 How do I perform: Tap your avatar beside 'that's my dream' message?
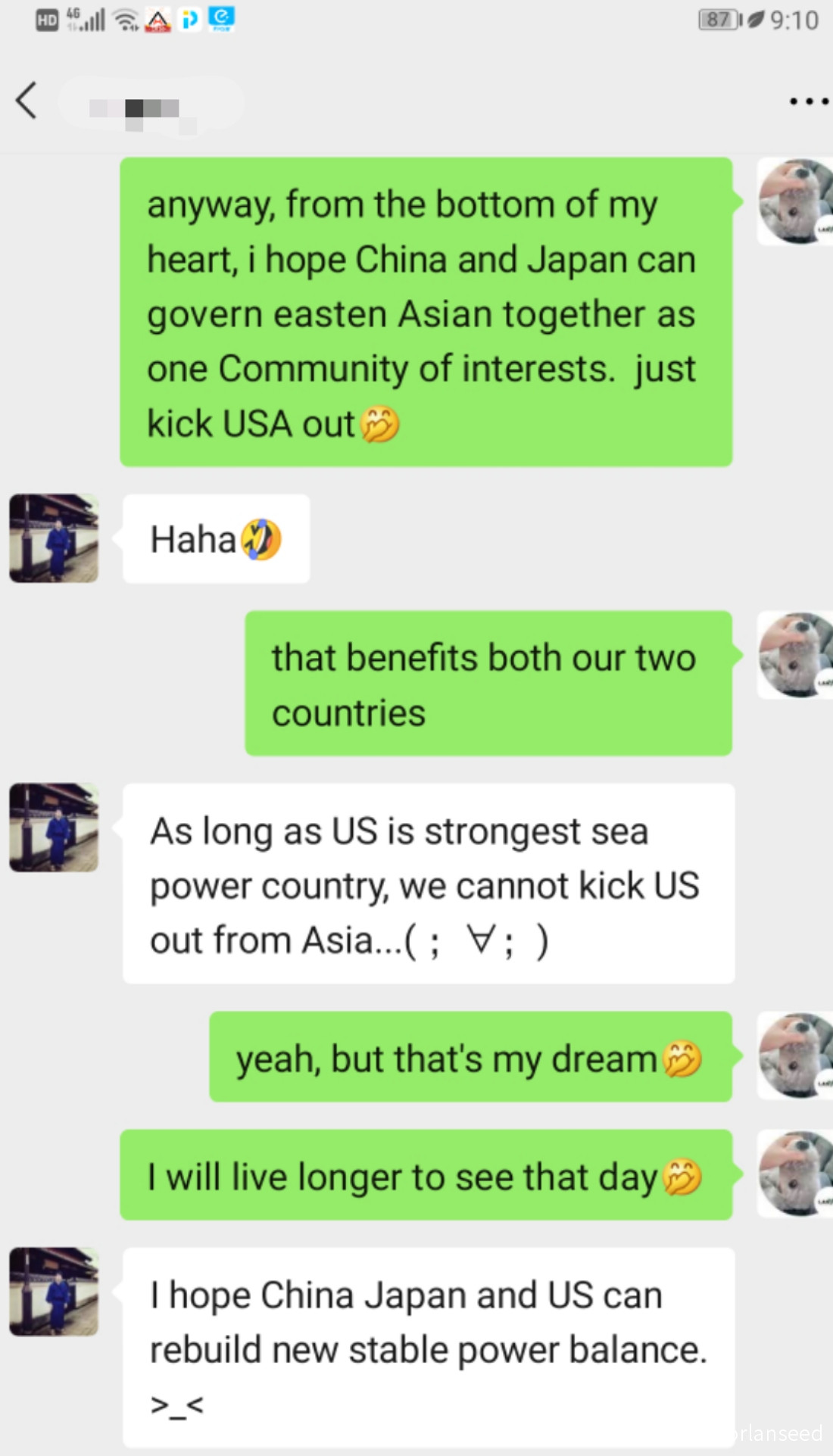795,1055
